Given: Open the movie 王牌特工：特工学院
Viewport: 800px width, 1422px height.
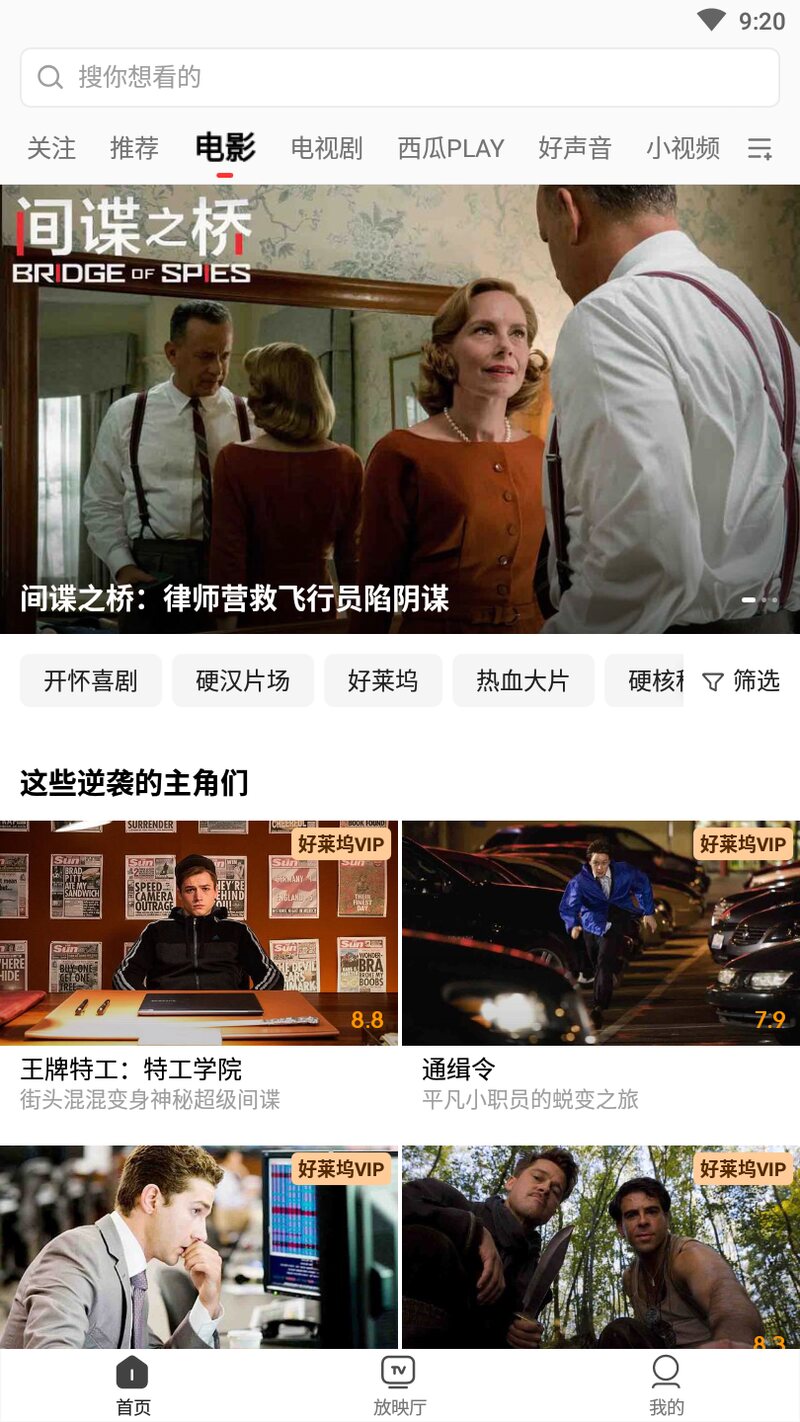Looking at the screenshot, I should 199,933.
